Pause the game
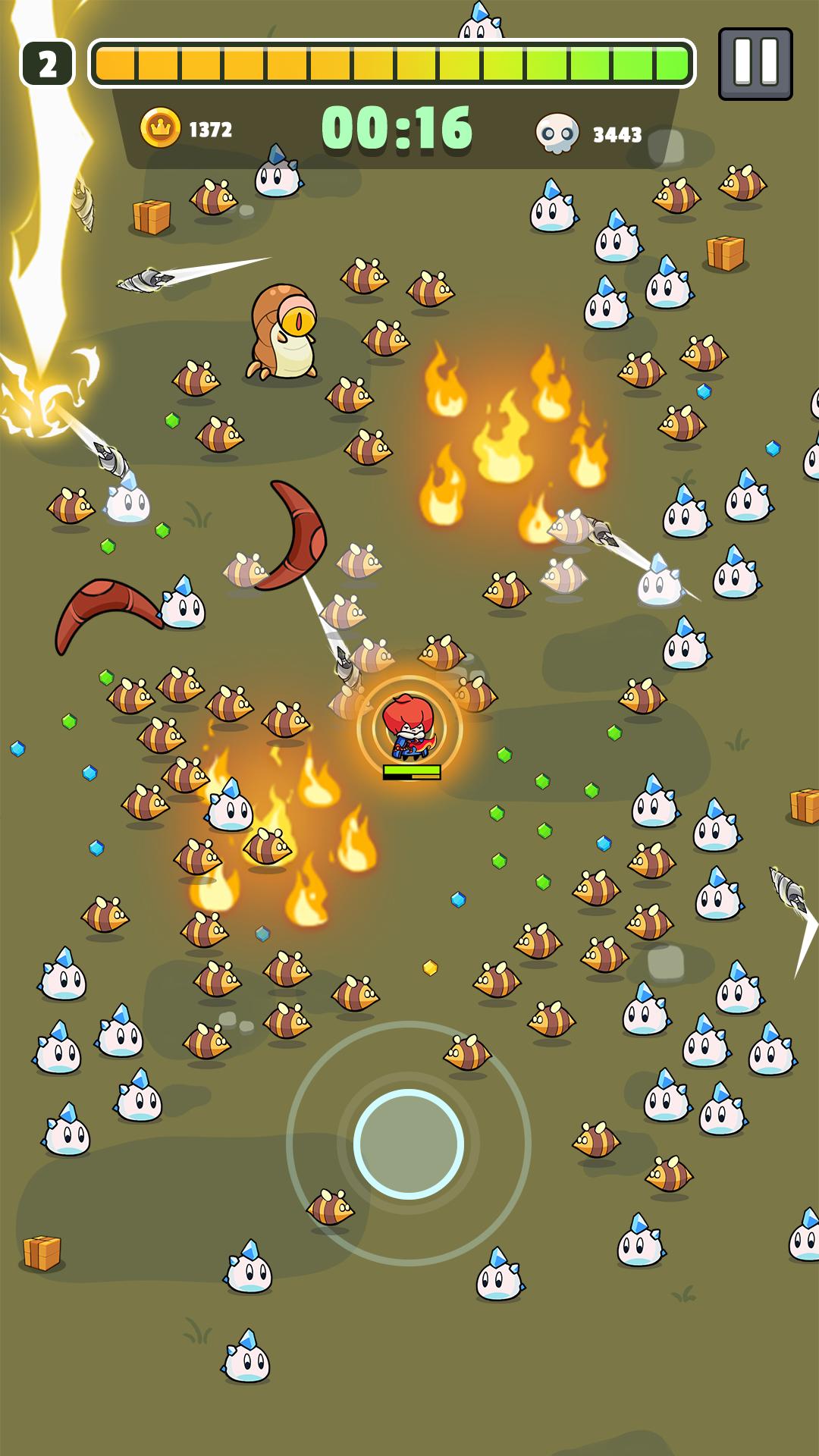The image size is (819, 1456). coord(755,64)
